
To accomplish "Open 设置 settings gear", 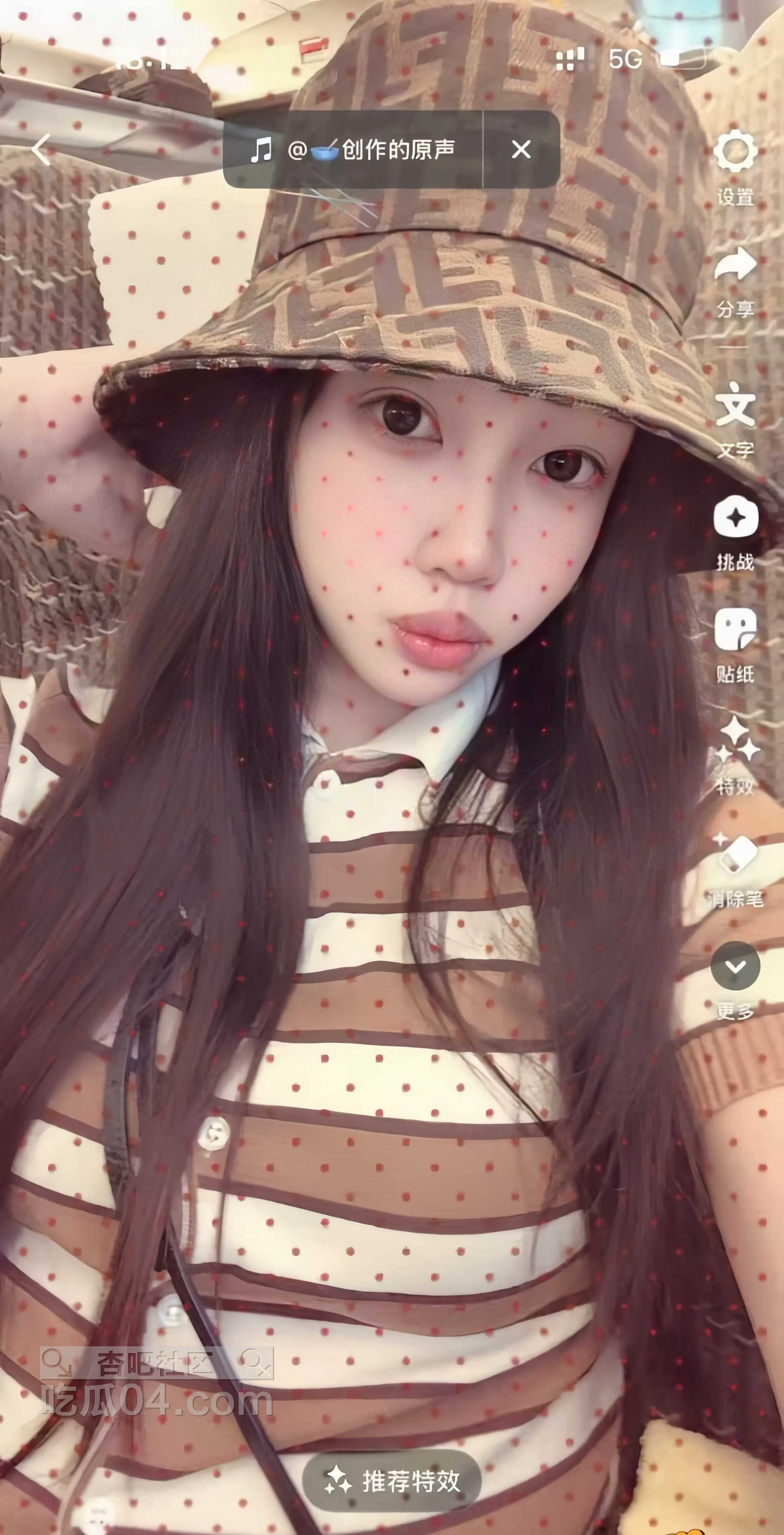I will [x=735, y=151].
